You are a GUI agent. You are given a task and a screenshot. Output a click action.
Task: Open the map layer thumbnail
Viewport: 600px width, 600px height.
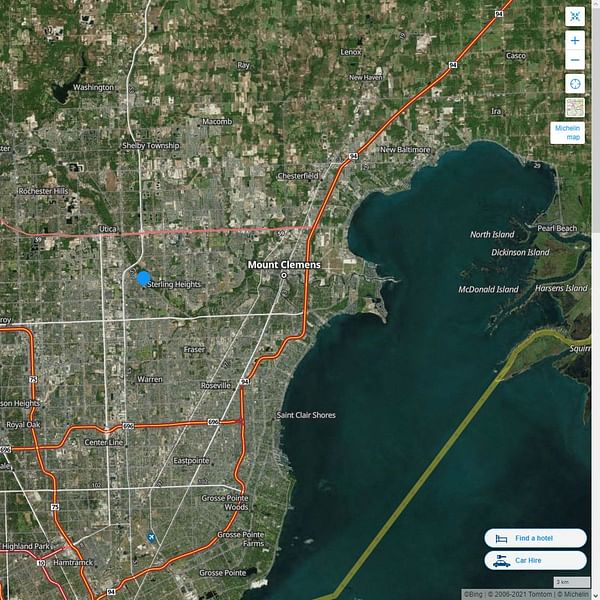click(x=574, y=107)
